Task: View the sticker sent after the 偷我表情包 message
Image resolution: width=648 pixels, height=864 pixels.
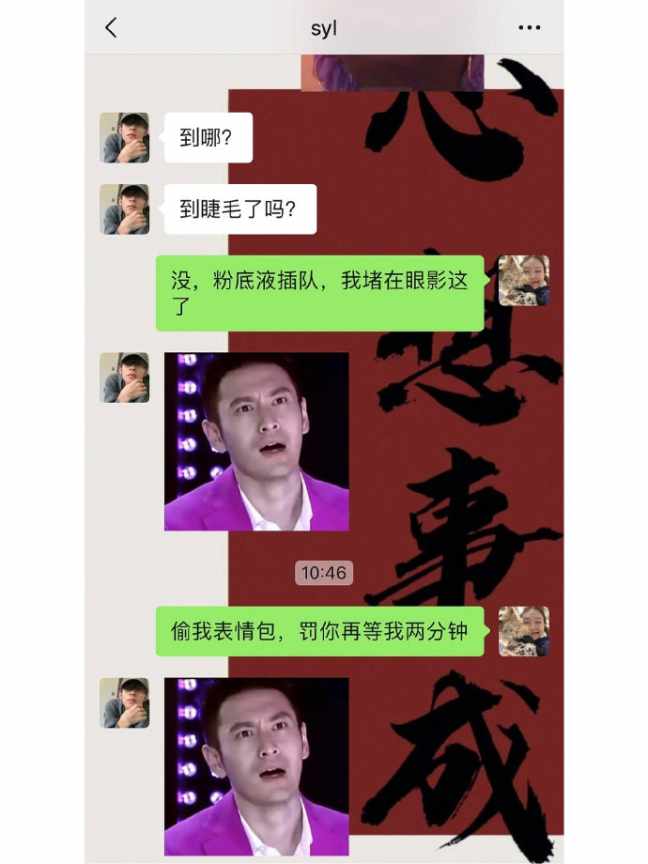Action: [257, 766]
